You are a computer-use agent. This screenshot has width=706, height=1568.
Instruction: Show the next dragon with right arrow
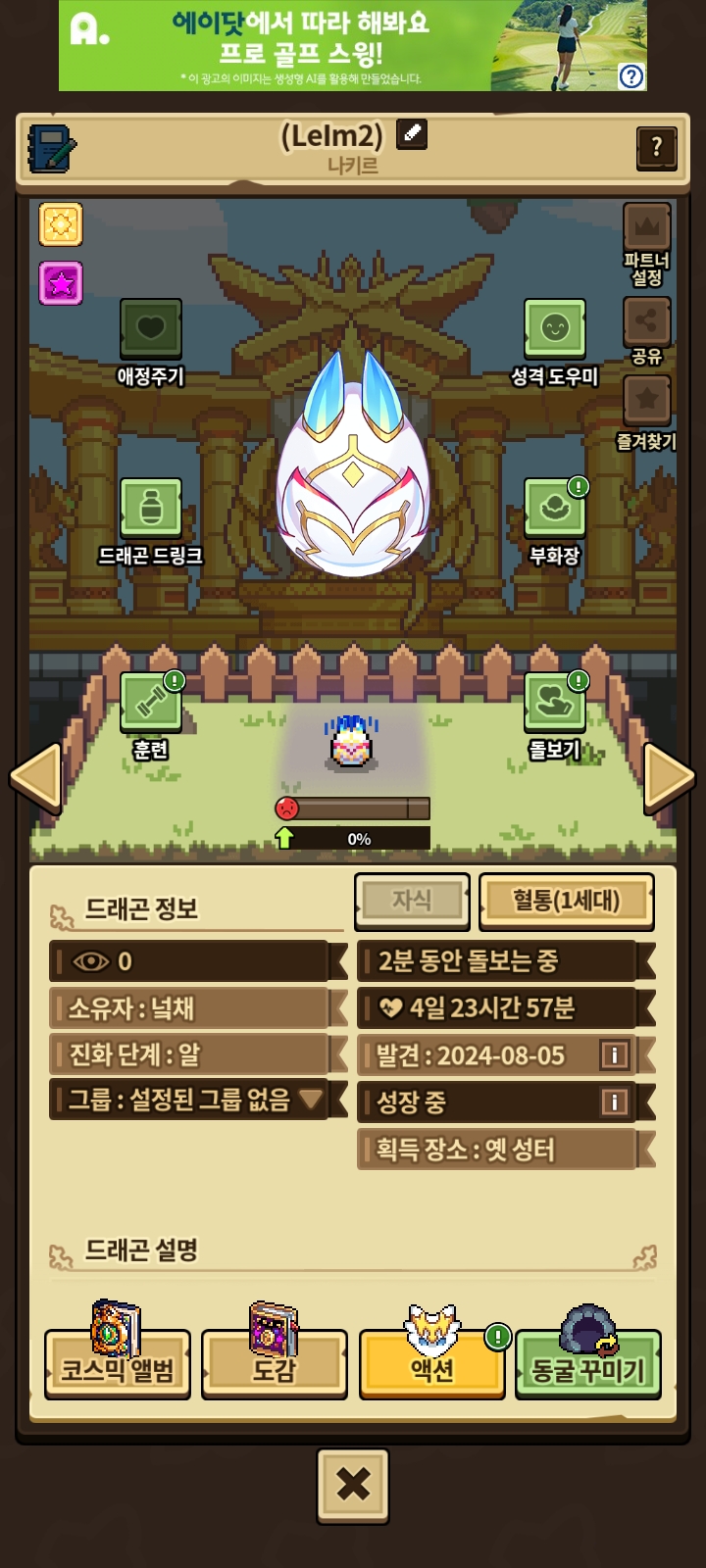click(669, 777)
